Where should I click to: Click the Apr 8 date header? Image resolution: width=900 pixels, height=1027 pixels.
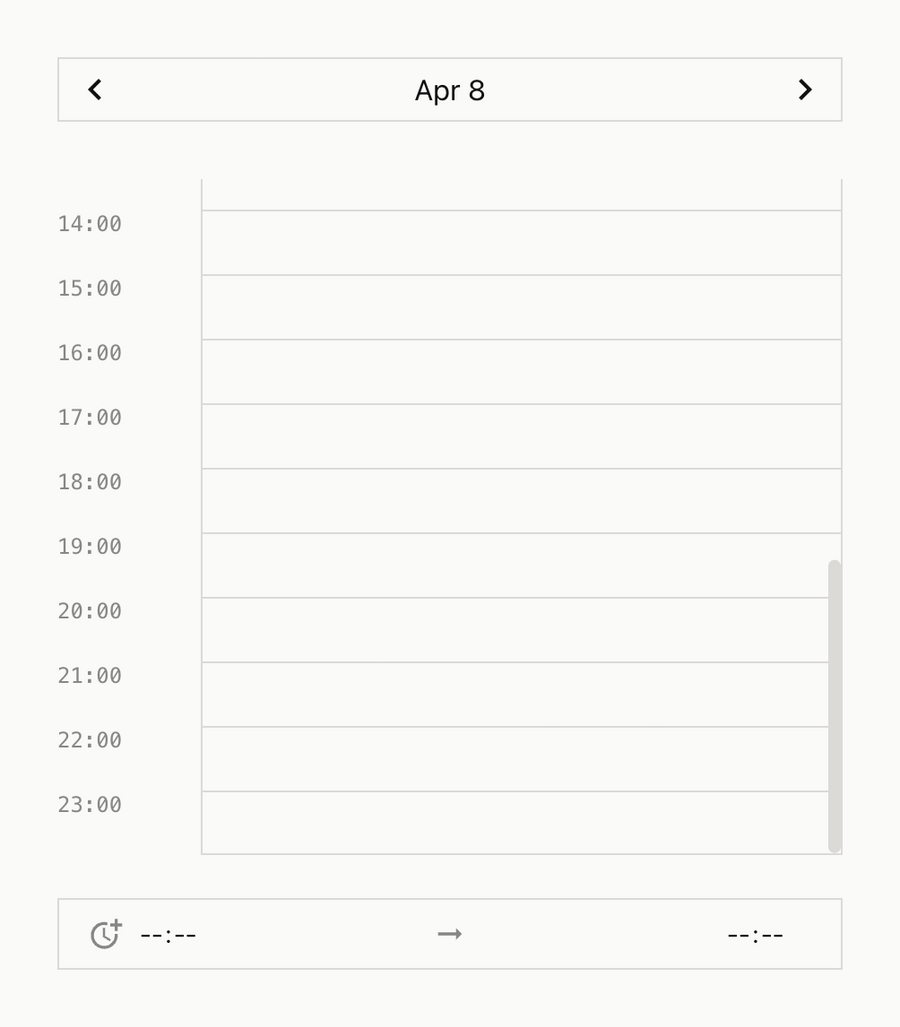coord(450,90)
